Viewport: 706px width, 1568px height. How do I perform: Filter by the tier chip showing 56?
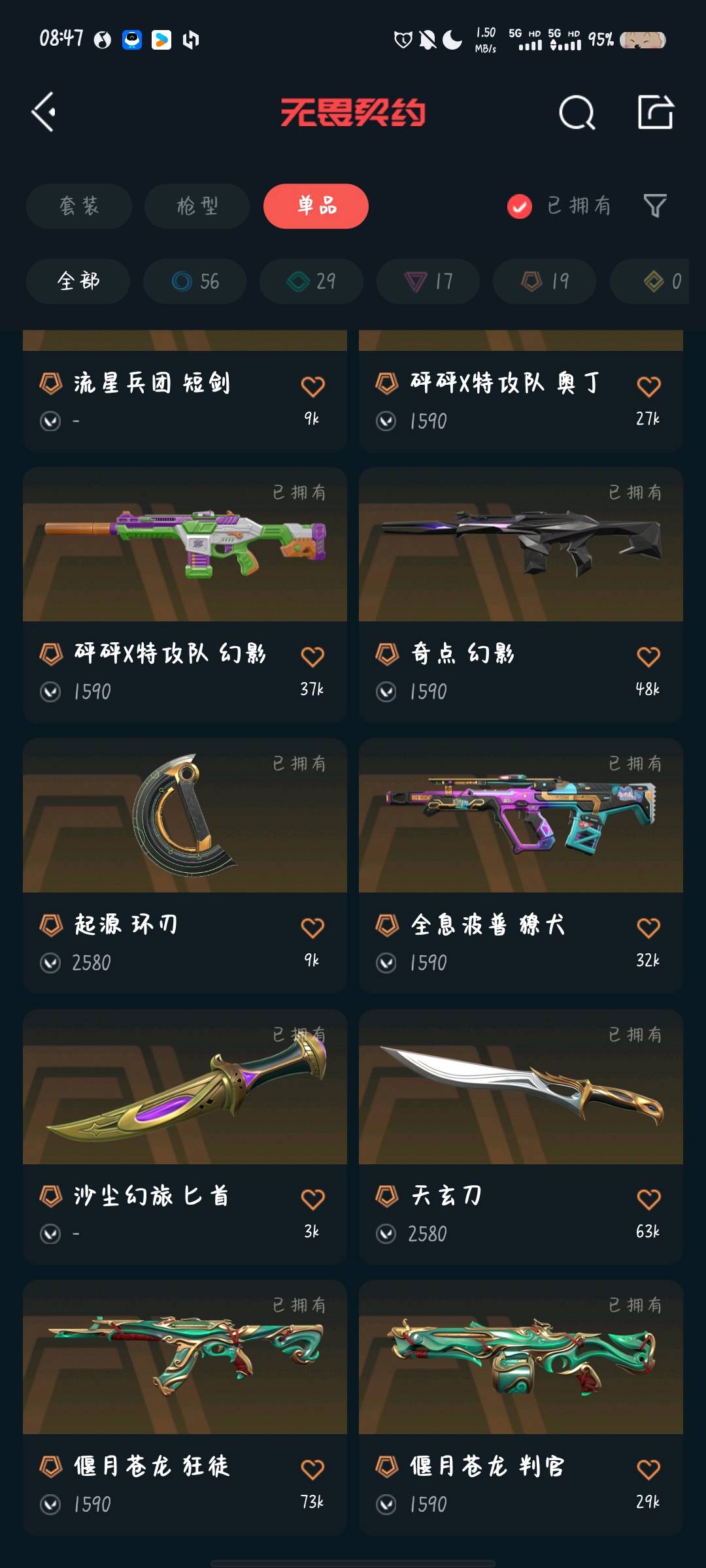click(195, 281)
